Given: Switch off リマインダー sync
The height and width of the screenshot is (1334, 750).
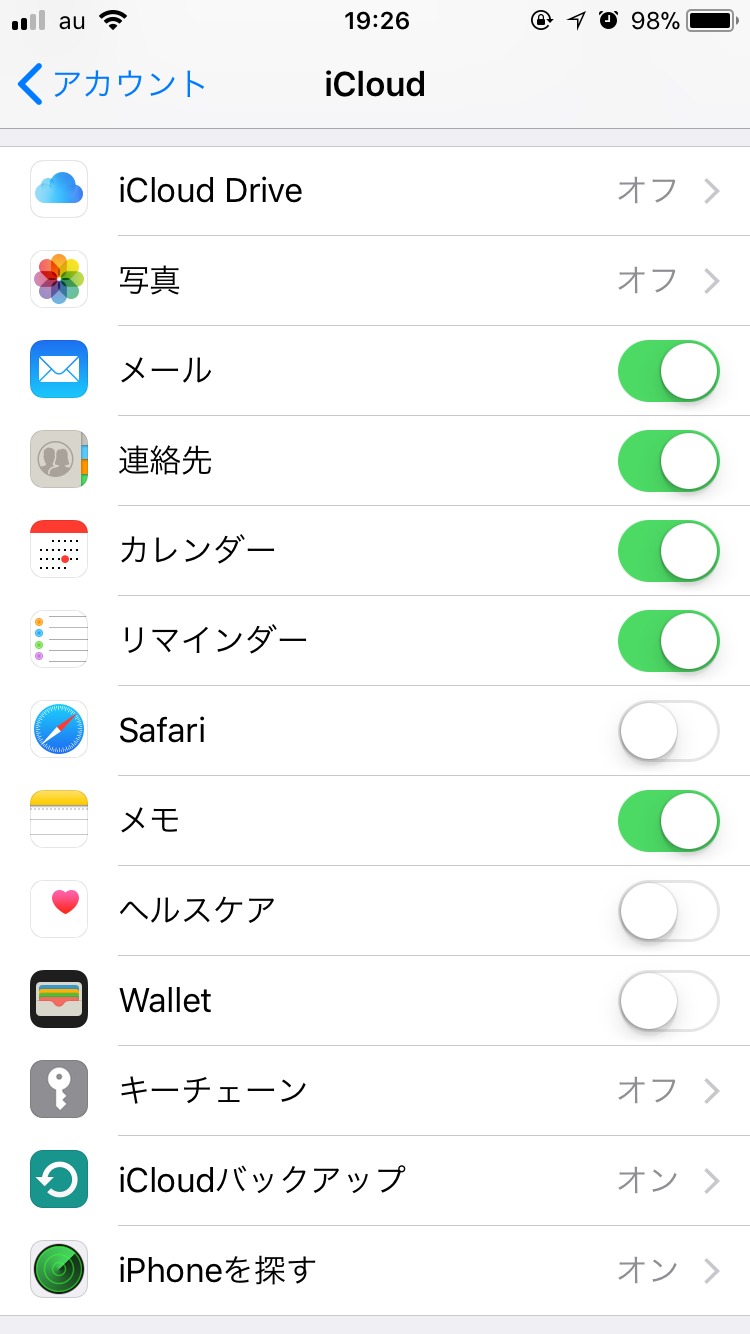Looking at the screenshot, I should [x=668, y=641].
